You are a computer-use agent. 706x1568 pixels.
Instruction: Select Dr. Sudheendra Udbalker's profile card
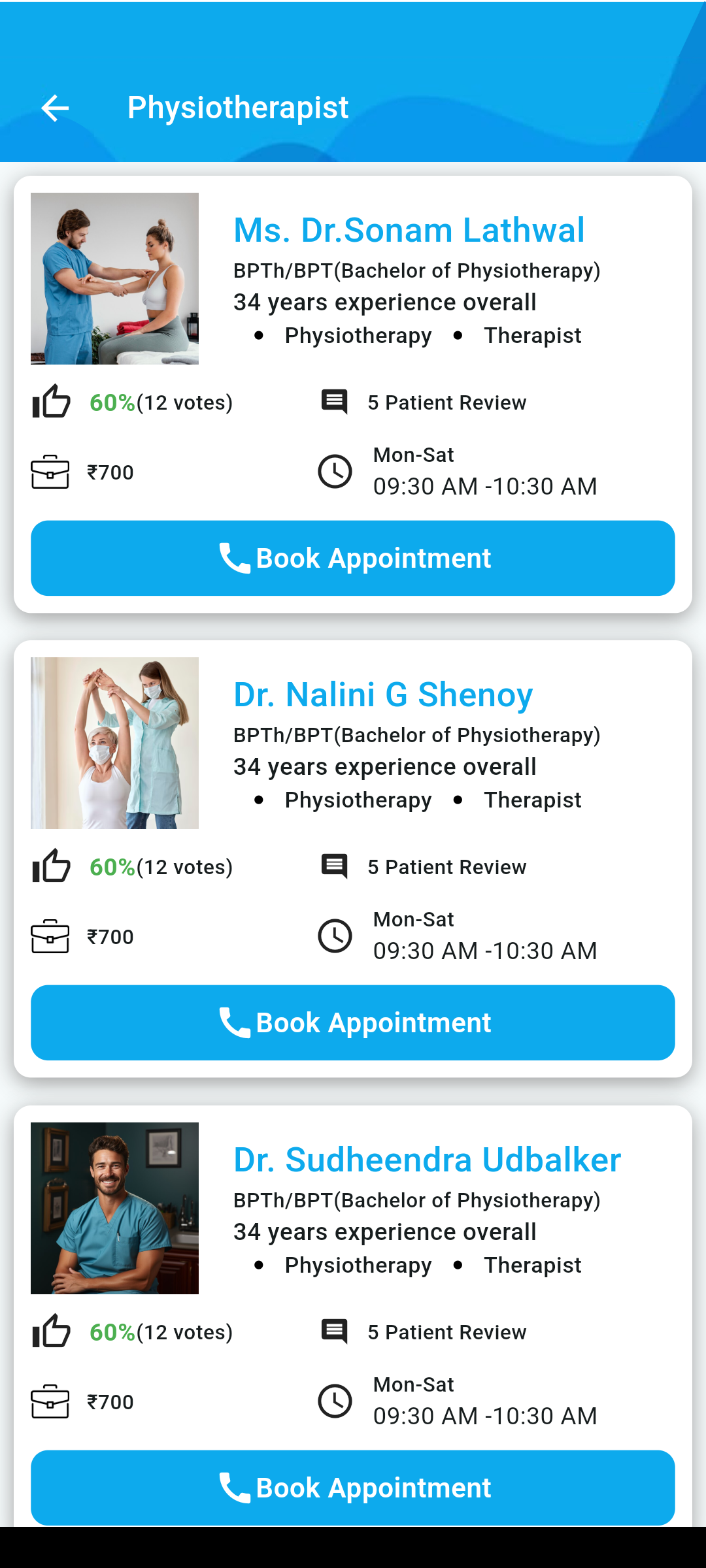point(427,1160)
